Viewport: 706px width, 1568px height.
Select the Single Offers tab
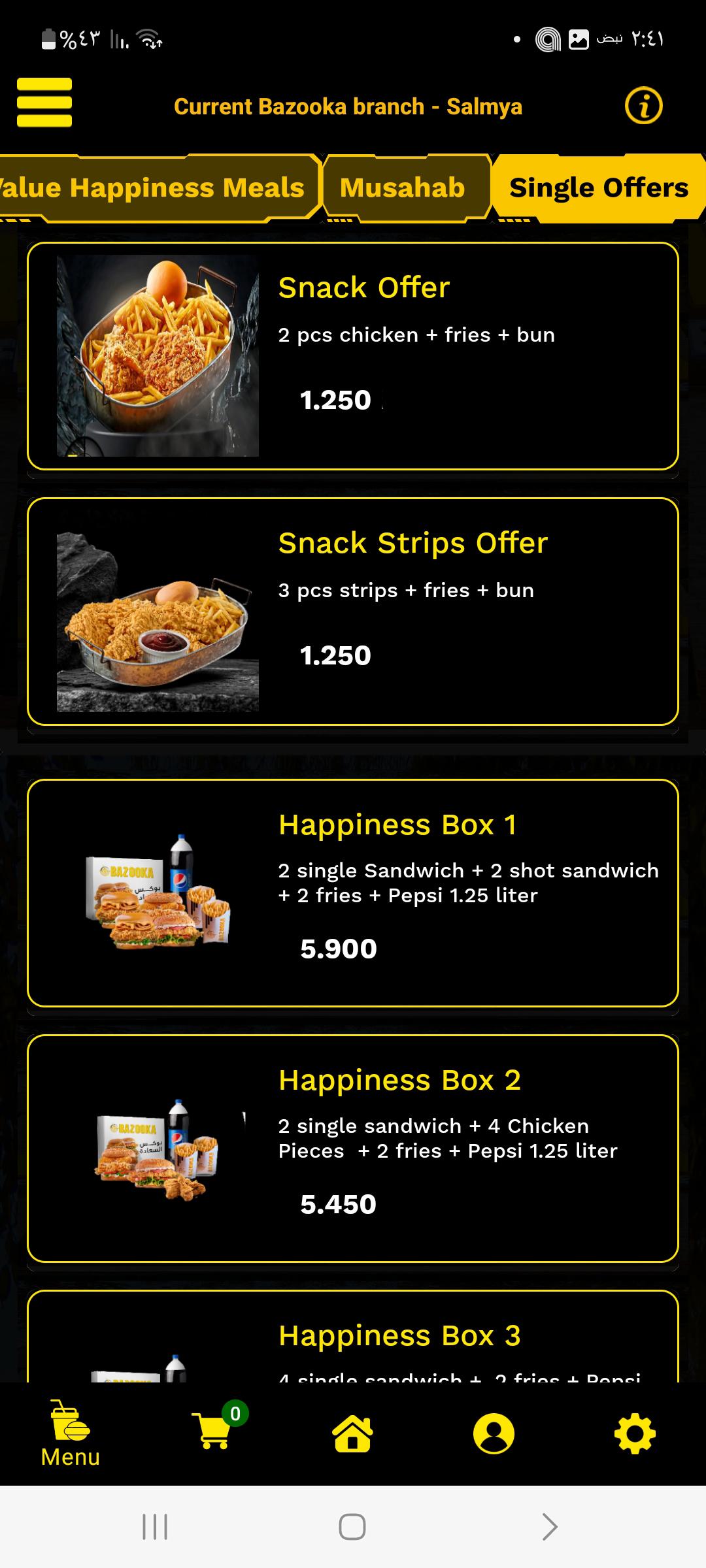click(599, 188)
